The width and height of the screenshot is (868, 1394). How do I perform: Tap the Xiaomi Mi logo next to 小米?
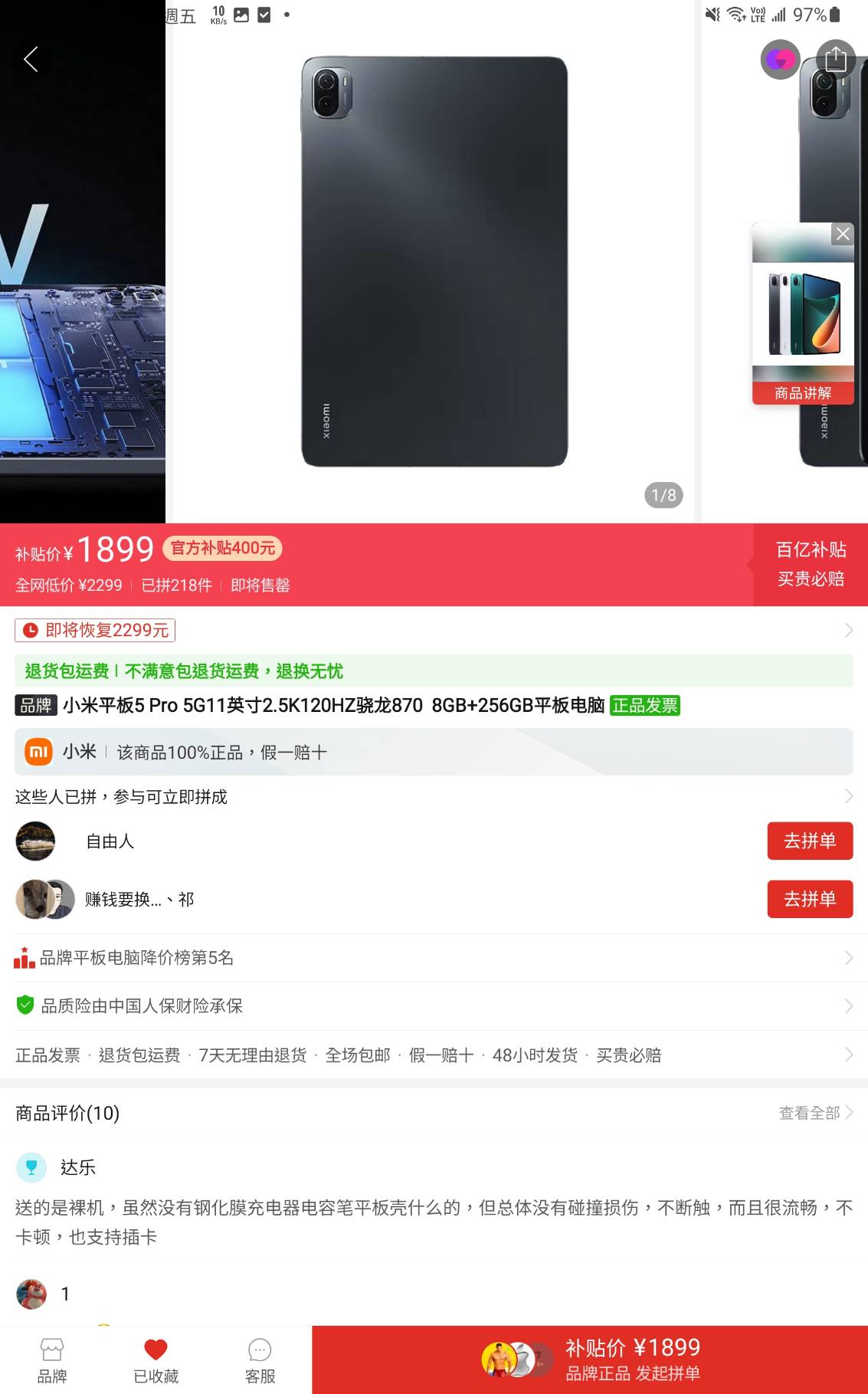tap(35, 751)
